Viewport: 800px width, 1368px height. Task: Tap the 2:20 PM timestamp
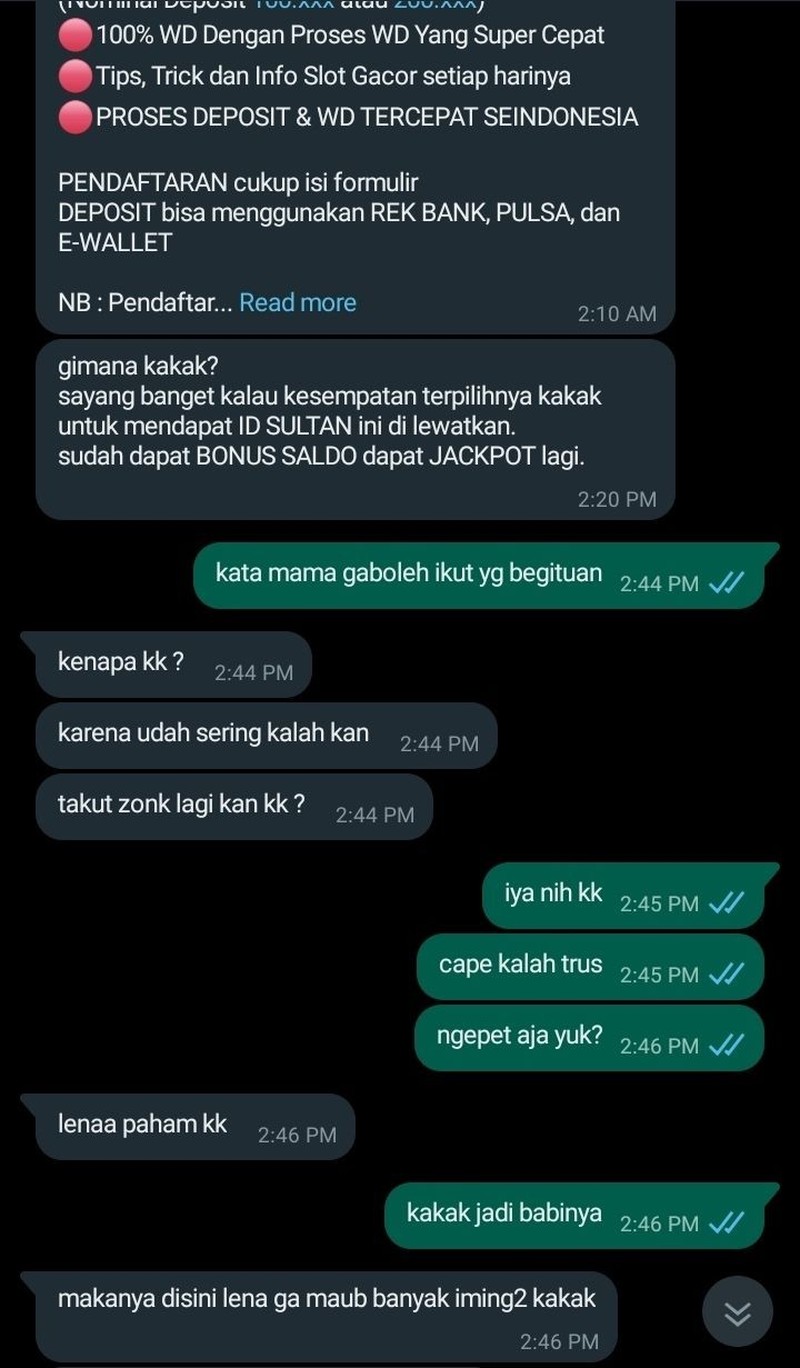[x=617, y=497]
